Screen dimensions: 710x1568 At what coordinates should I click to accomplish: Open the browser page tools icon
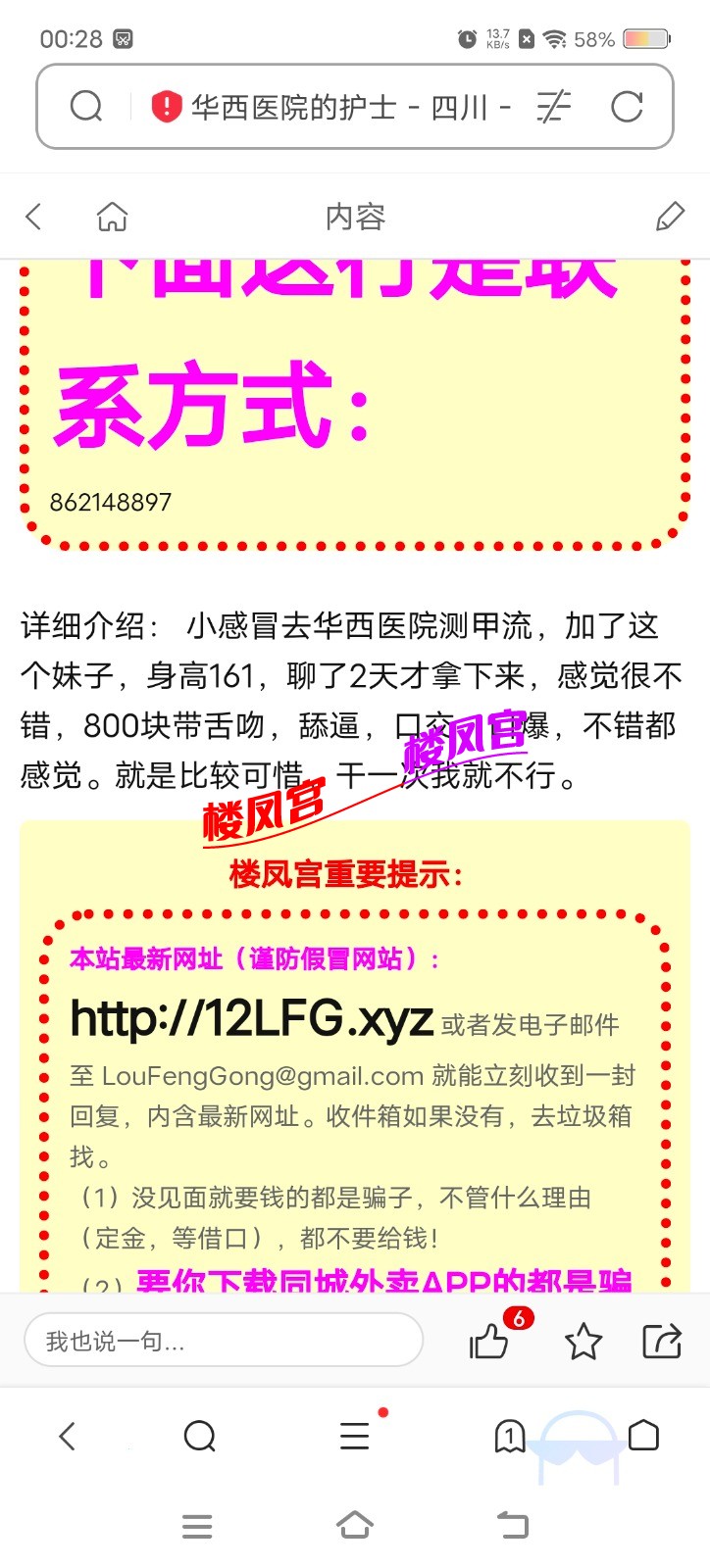tap(553, 106)
